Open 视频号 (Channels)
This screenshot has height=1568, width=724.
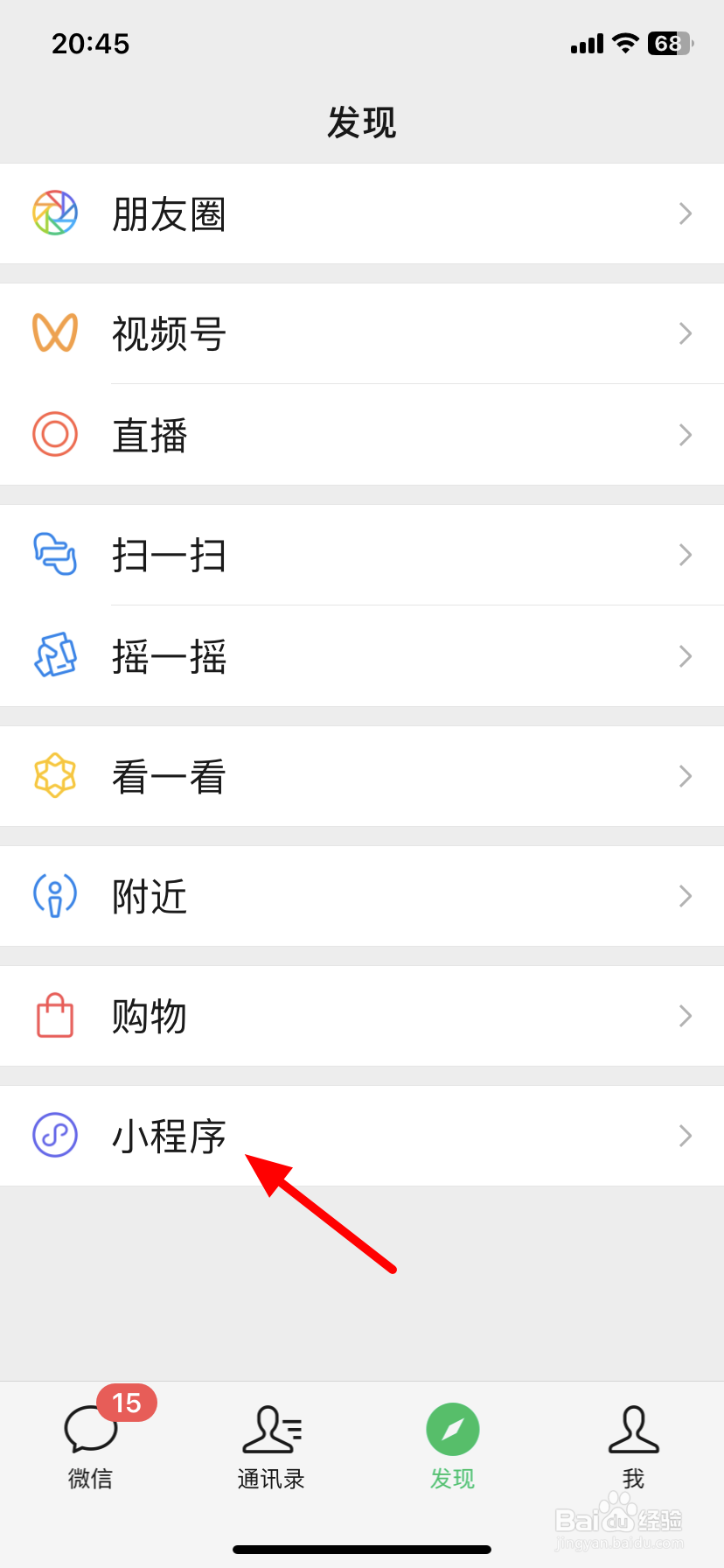pos(361,333)
